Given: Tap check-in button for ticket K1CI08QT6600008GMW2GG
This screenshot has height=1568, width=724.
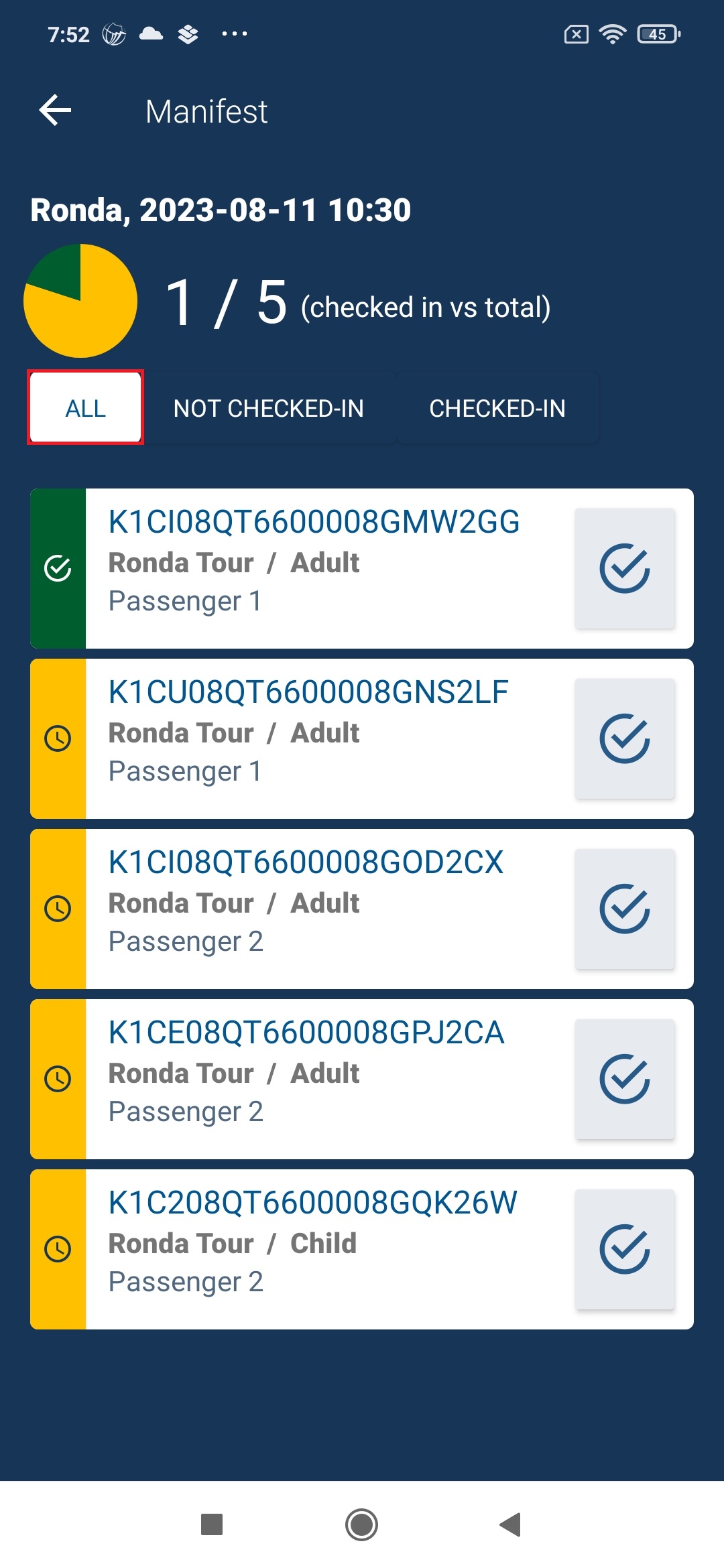Looking at the screenshot, I should [625, 568].
